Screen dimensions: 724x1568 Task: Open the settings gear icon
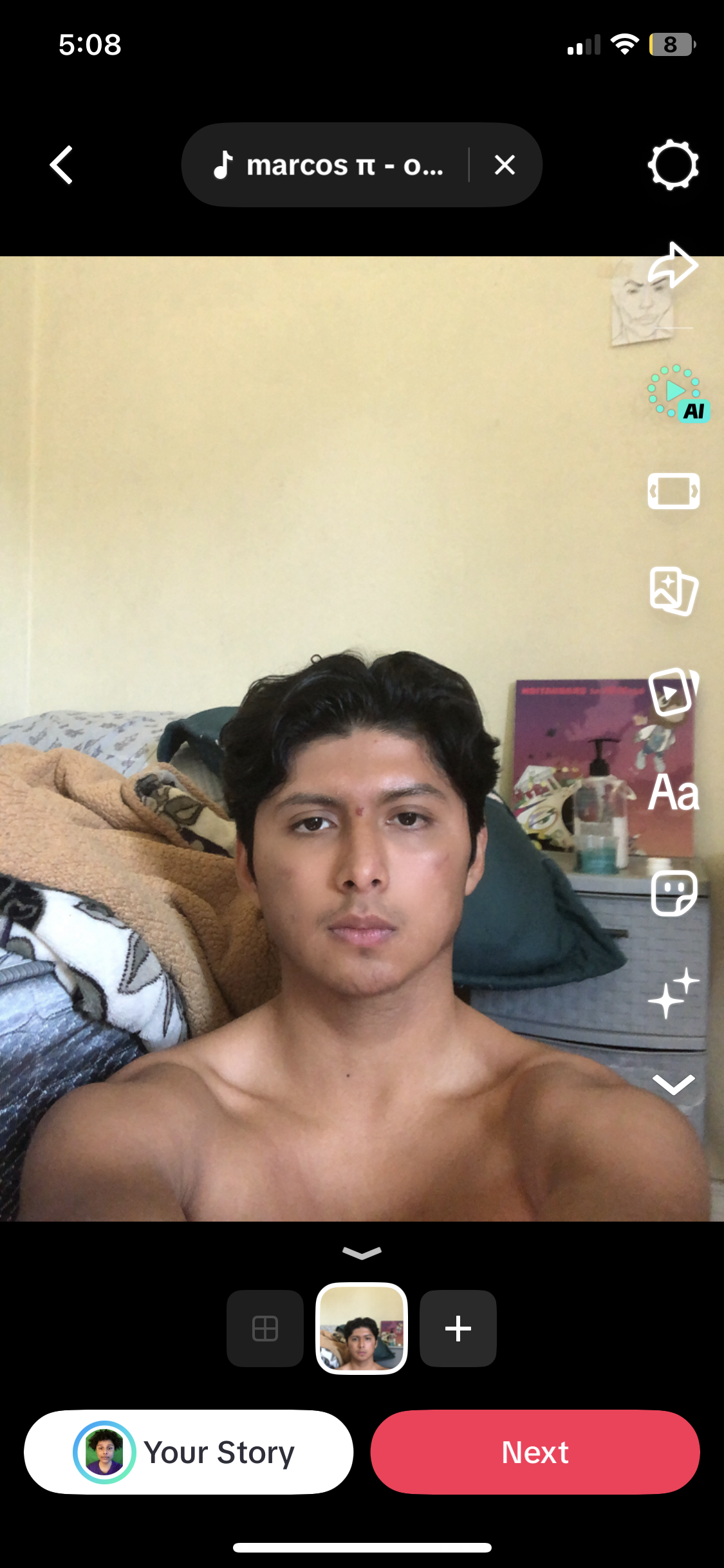tap(673, 165)
